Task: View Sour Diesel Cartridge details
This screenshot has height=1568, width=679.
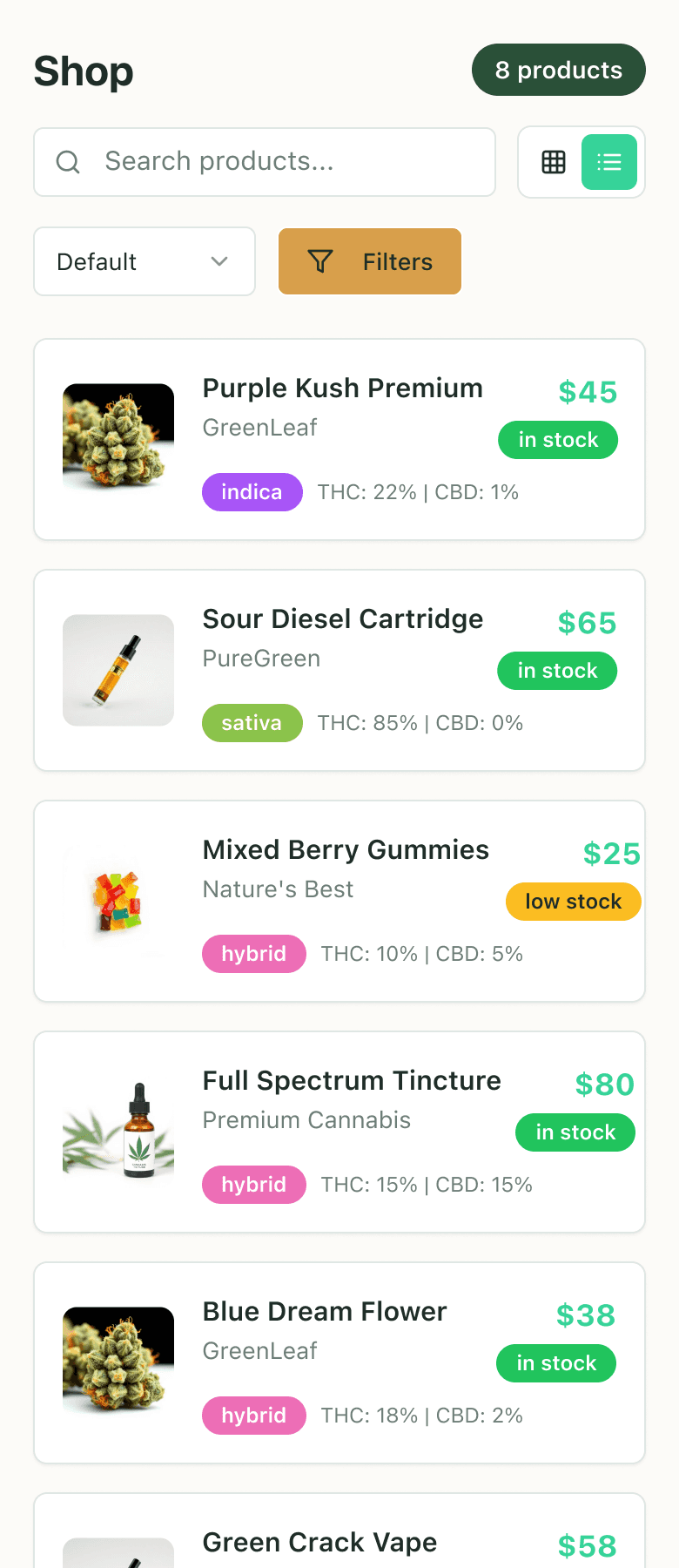Action: click(x=342, y=619)
